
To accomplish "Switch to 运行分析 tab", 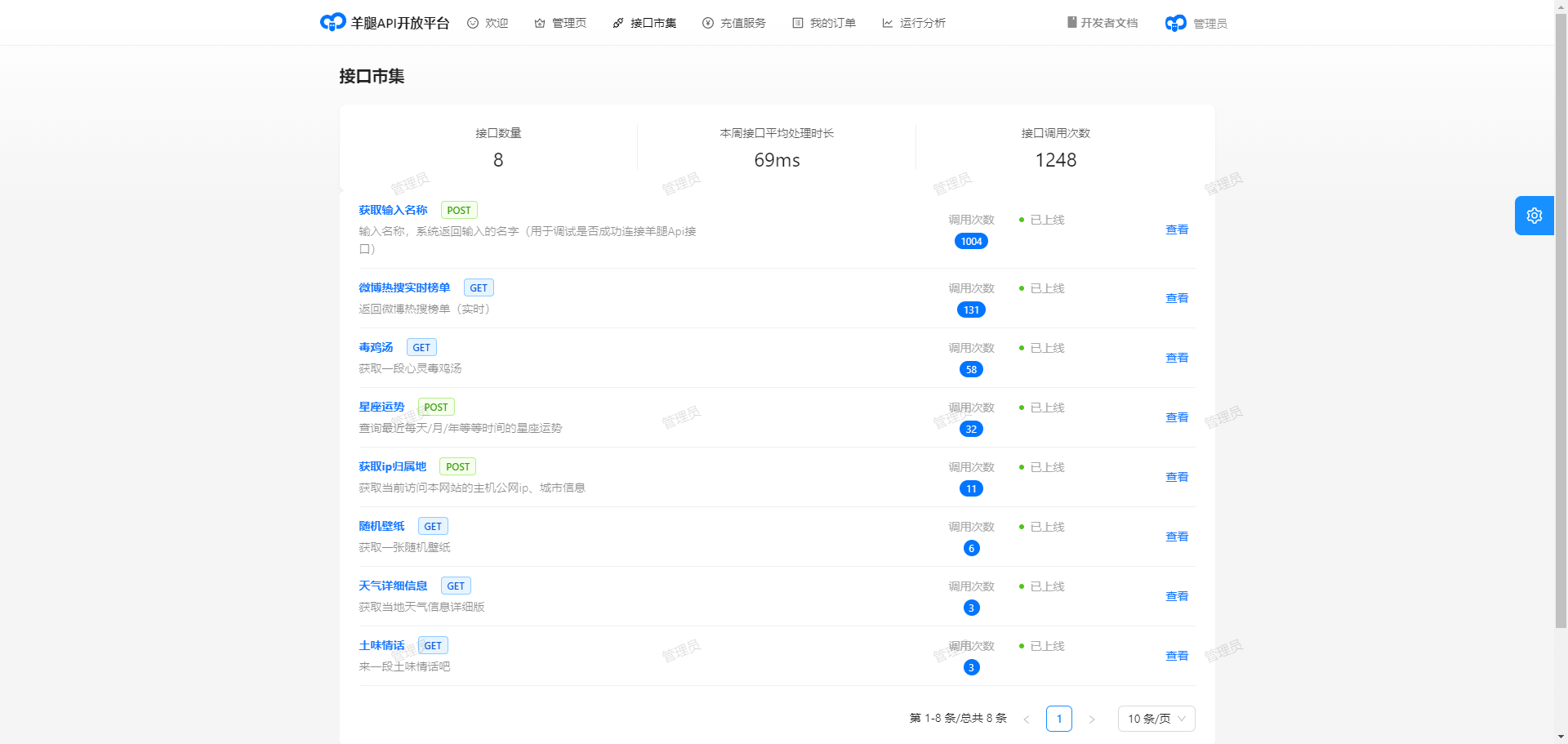I will (x=914, y=23).
